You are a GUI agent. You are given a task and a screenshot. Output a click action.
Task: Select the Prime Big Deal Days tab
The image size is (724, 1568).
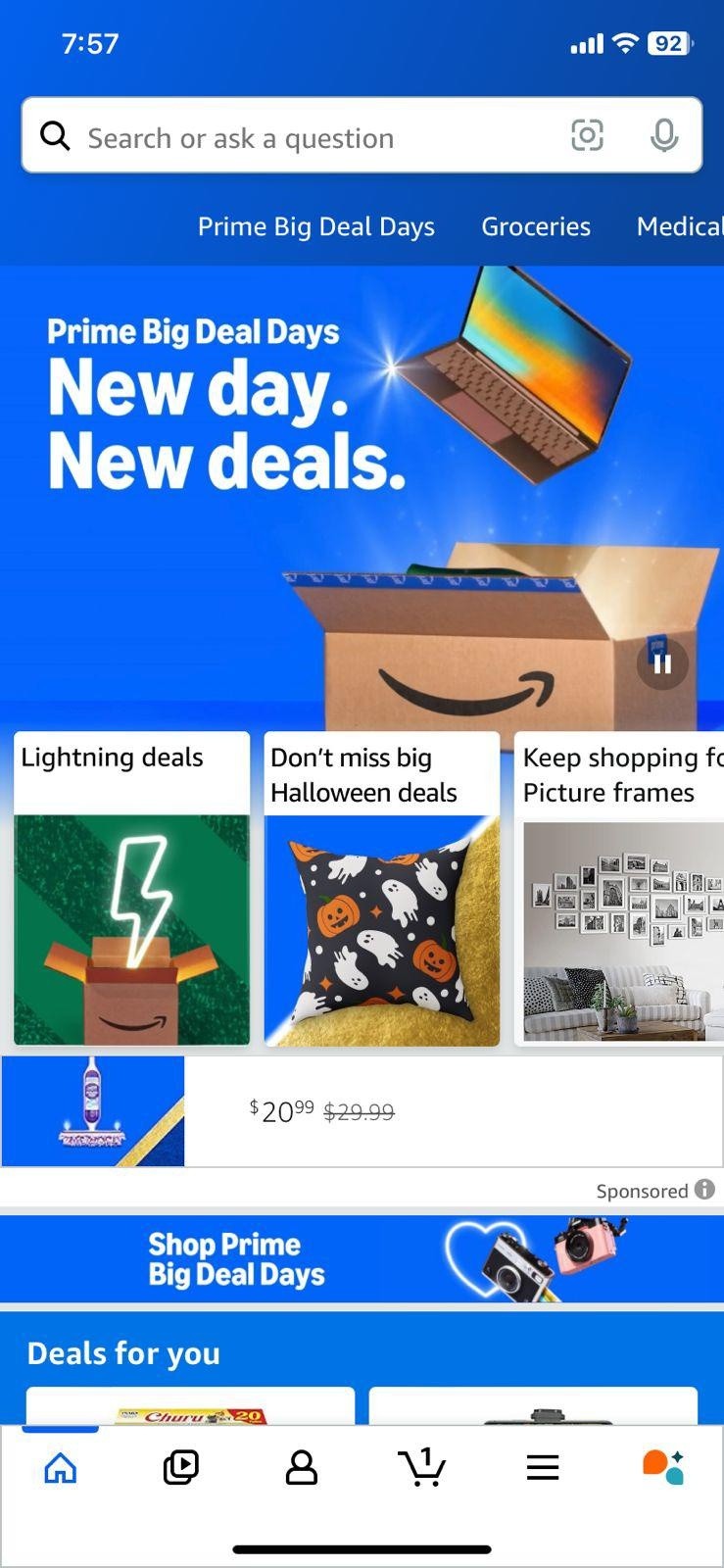[x=316, y=226]
